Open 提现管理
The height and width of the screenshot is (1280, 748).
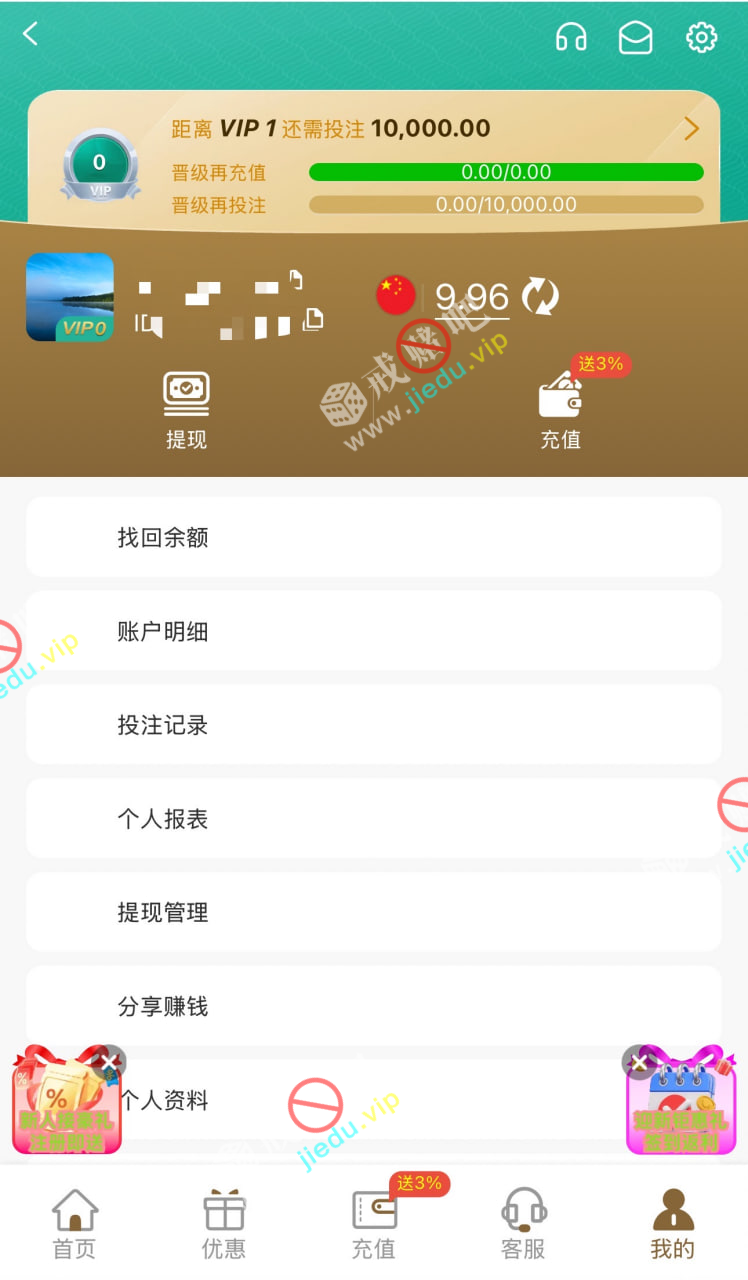(x=373, y=912)
